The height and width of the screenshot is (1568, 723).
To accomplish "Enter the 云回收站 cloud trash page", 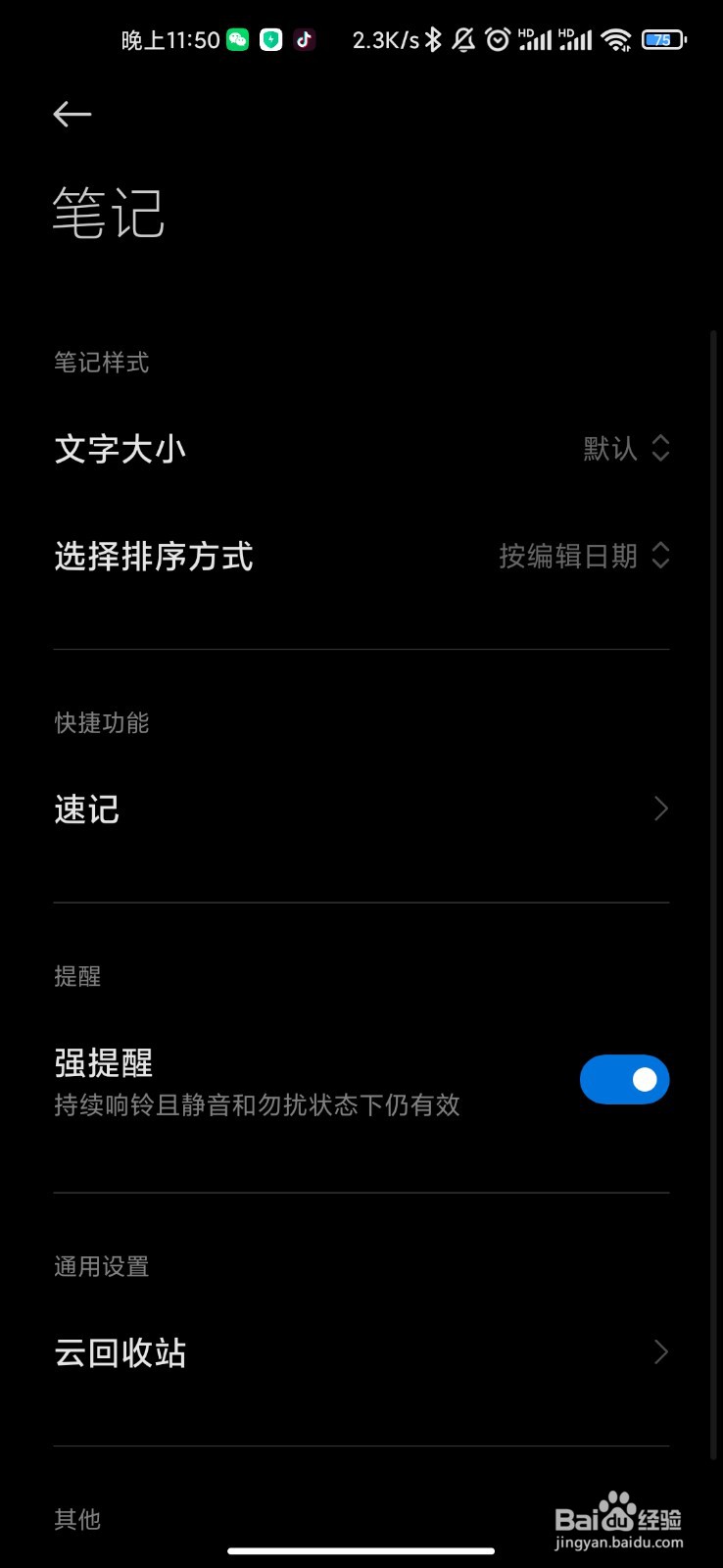I will tap(361, 1352).
